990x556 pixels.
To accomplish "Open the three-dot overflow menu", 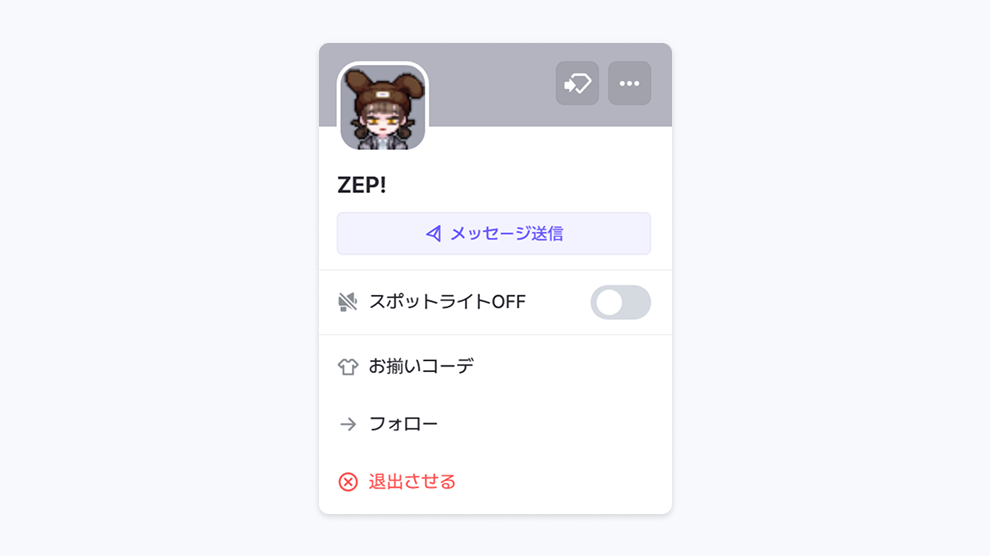I will (x=629, y=84).
